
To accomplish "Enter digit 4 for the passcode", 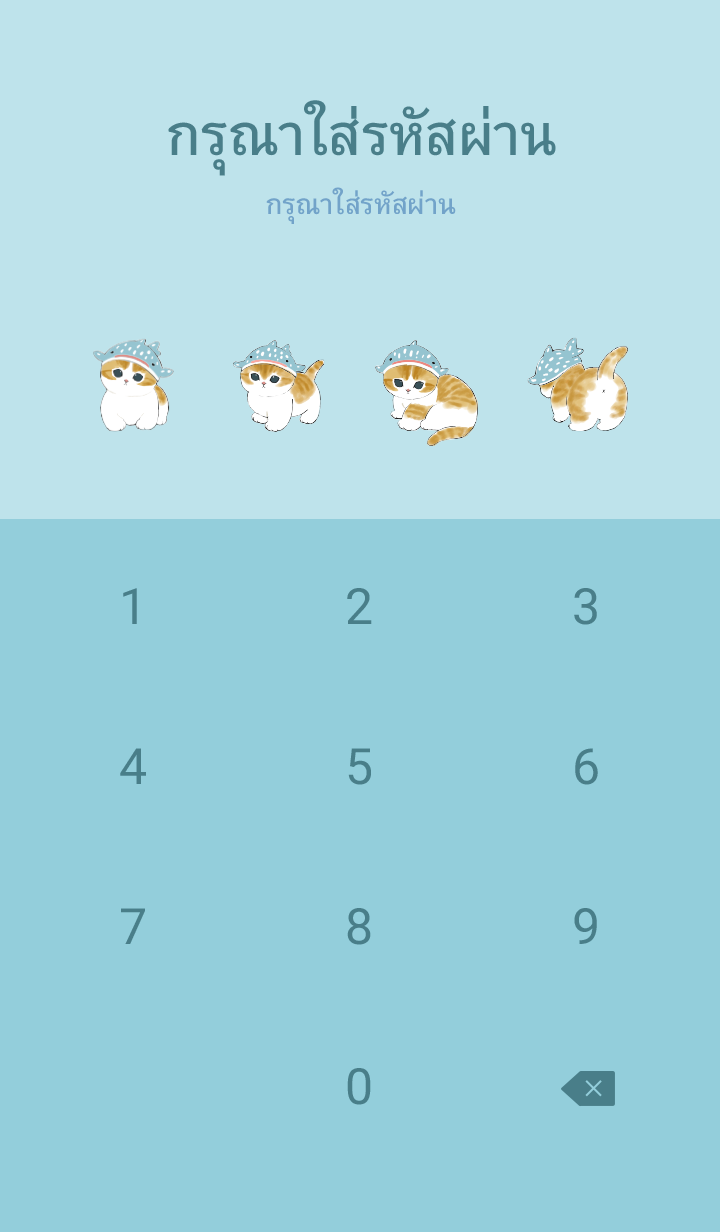I will click(132, 767).
